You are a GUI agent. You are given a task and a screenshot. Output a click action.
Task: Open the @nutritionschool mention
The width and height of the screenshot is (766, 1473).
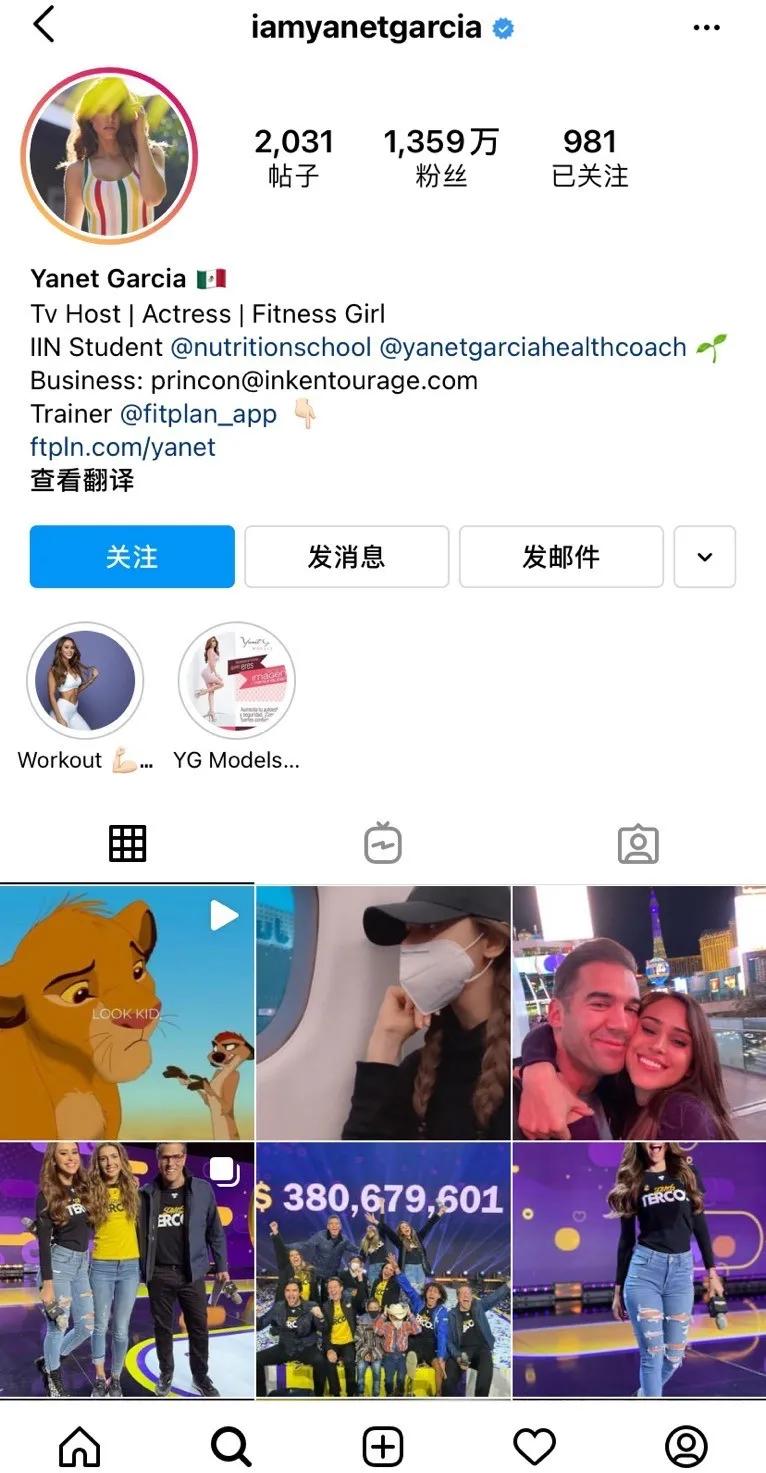271,347
